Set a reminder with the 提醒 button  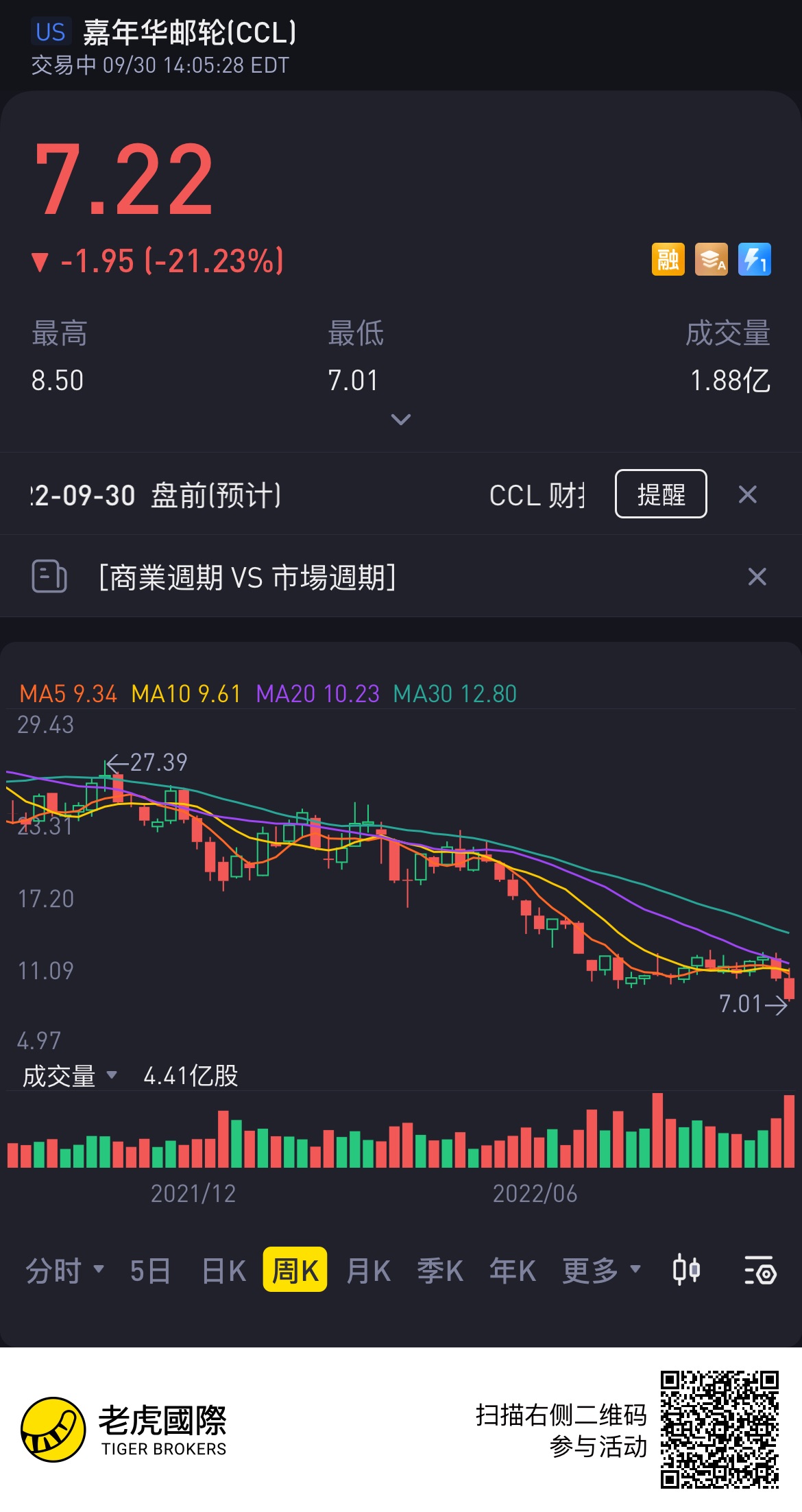(x=660, y=494)
